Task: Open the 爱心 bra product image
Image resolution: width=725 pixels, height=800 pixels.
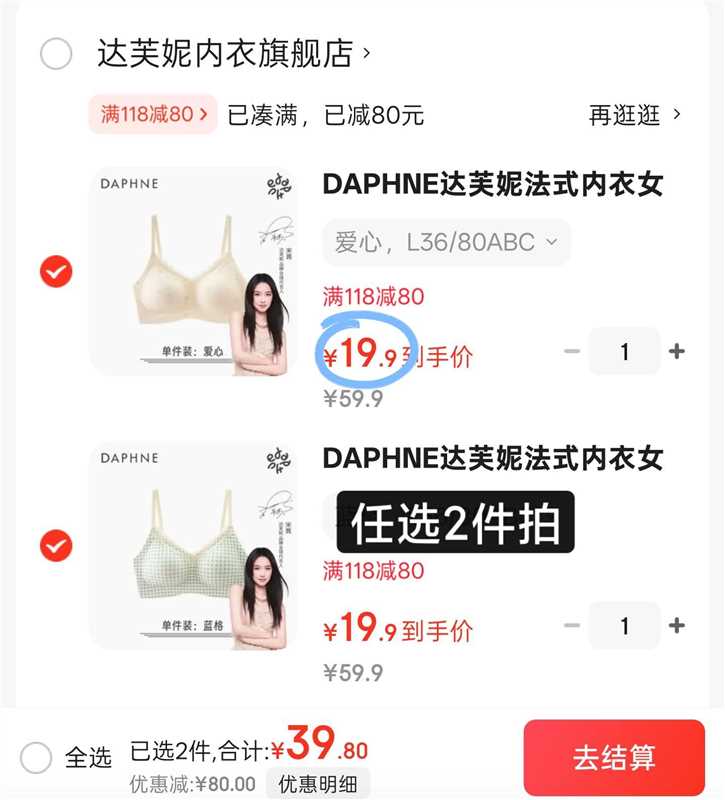Action: [193, 271]
